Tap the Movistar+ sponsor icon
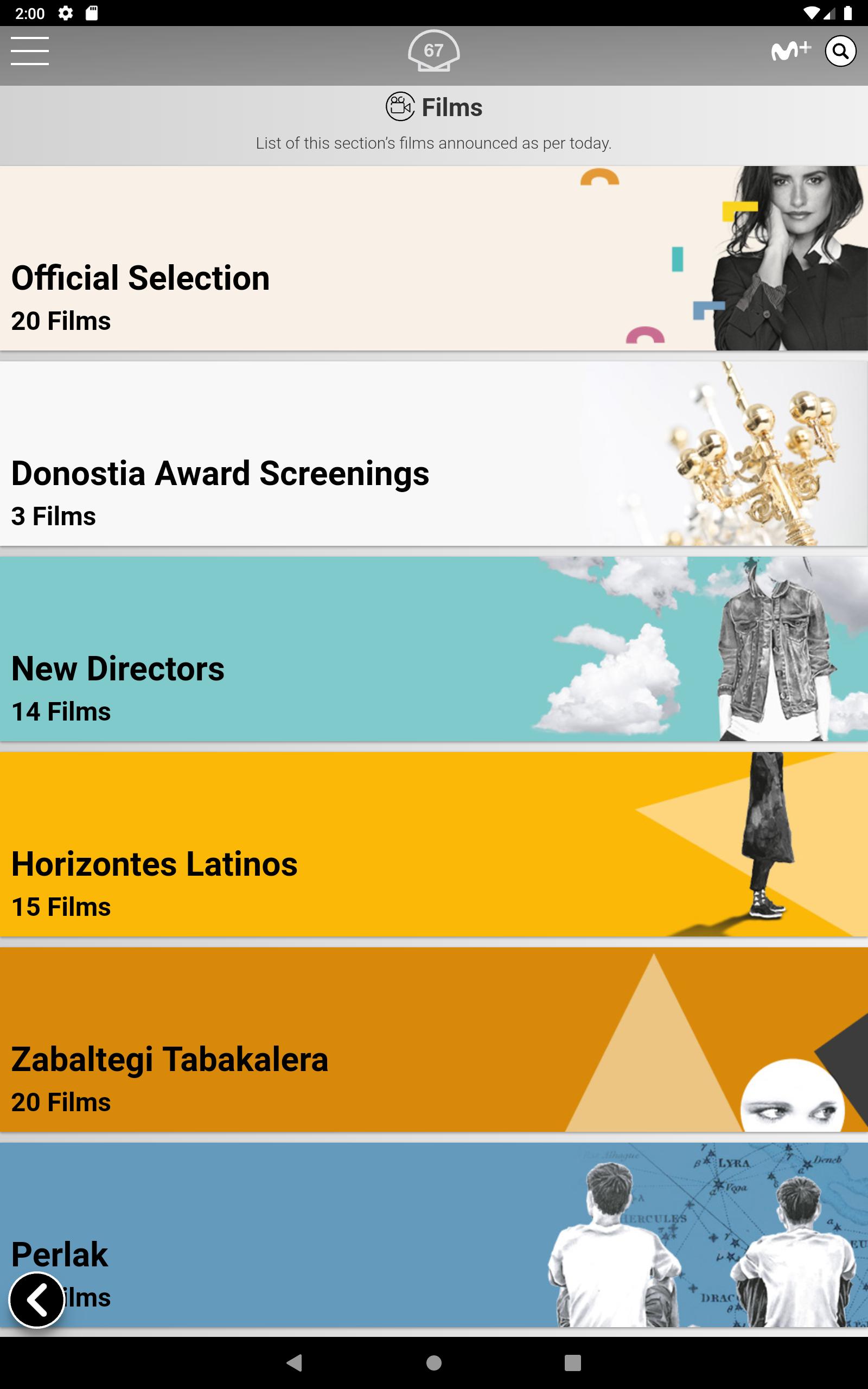Image resolution: width=868 pixels, height=1389 pixels. (x=790, y=51)
